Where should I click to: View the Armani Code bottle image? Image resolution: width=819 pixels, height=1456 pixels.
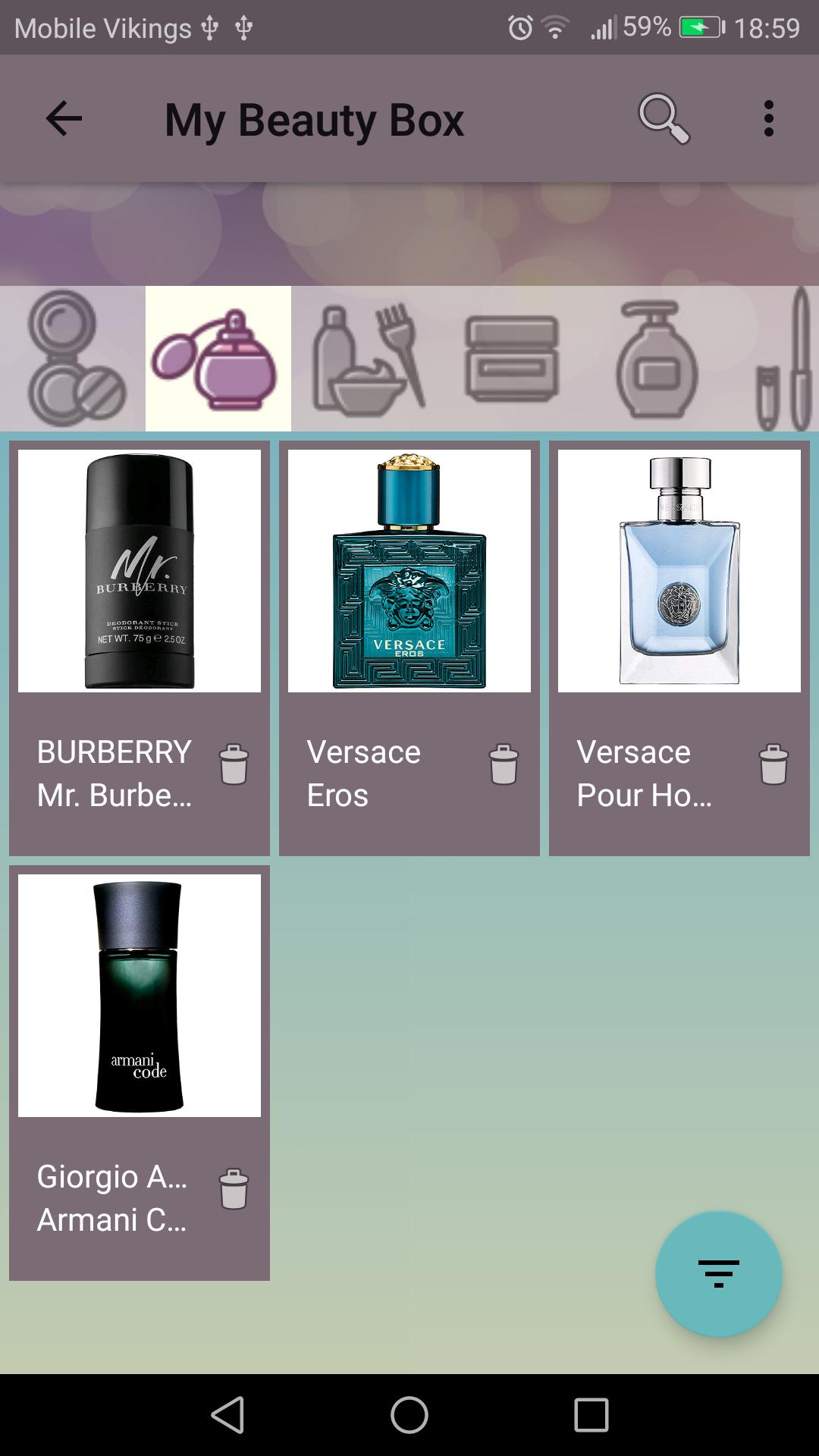pos(140,993)
